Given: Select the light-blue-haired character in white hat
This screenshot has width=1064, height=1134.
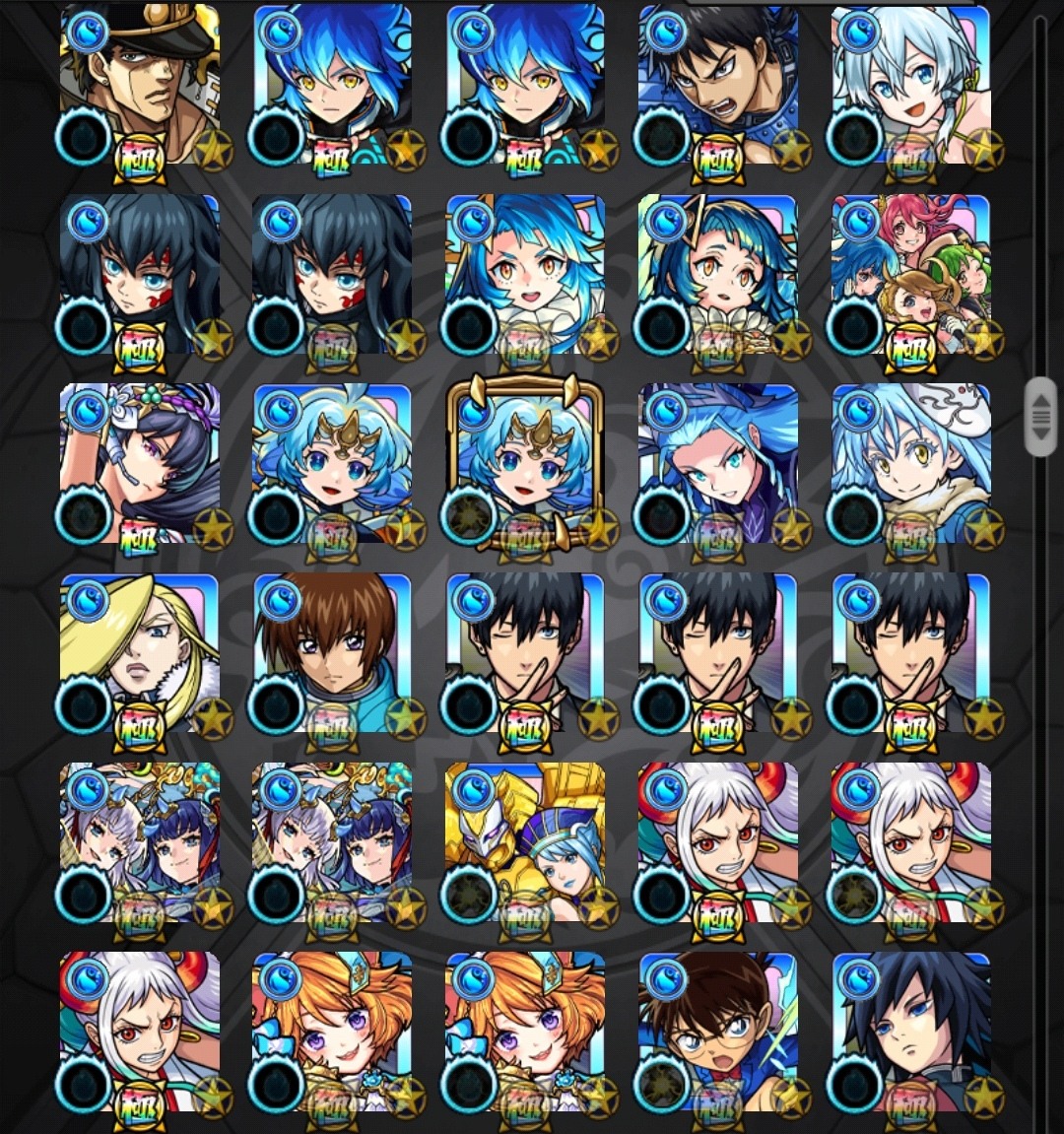Looking at the screenshot, I should [x=911, y=465].
